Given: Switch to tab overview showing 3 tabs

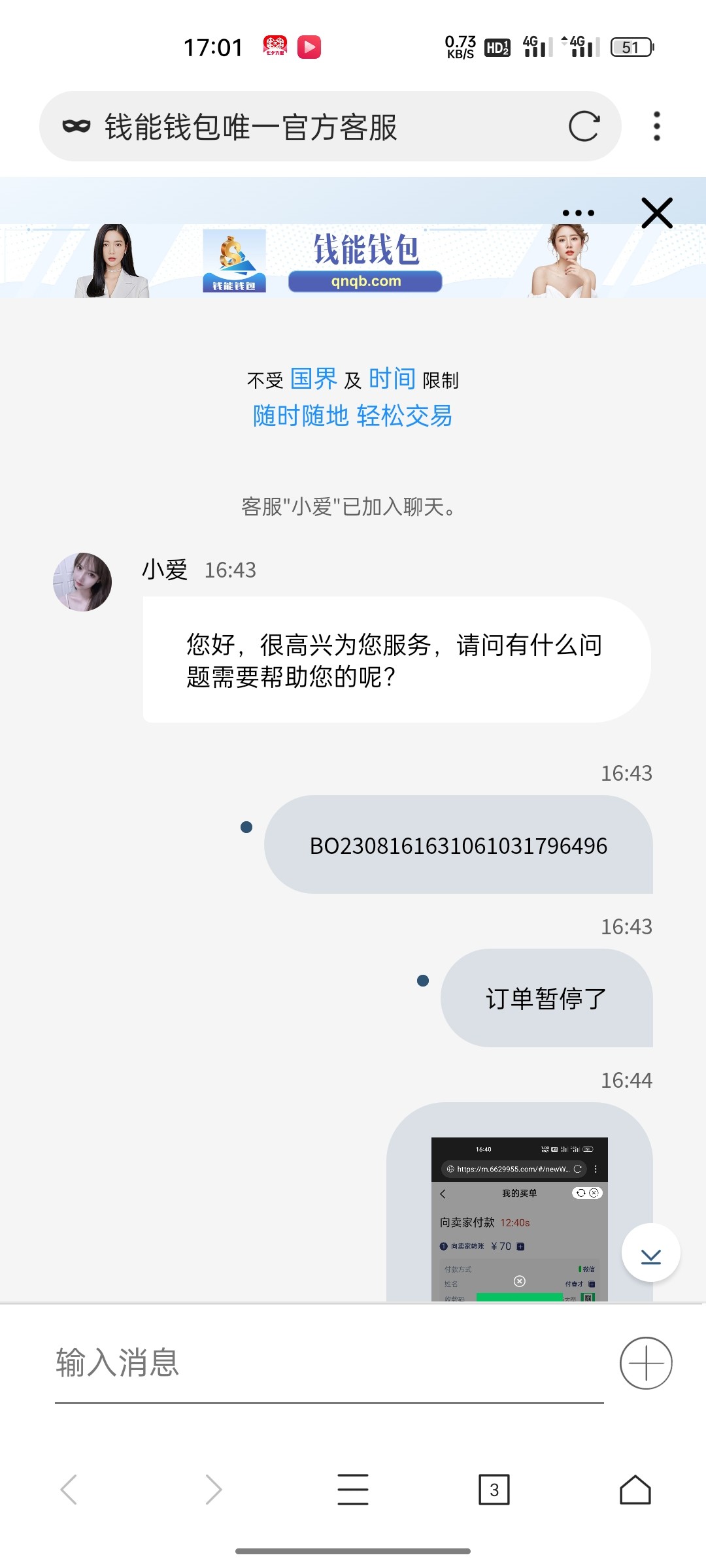Looking at the screenshot, I should coord(494,1490).
